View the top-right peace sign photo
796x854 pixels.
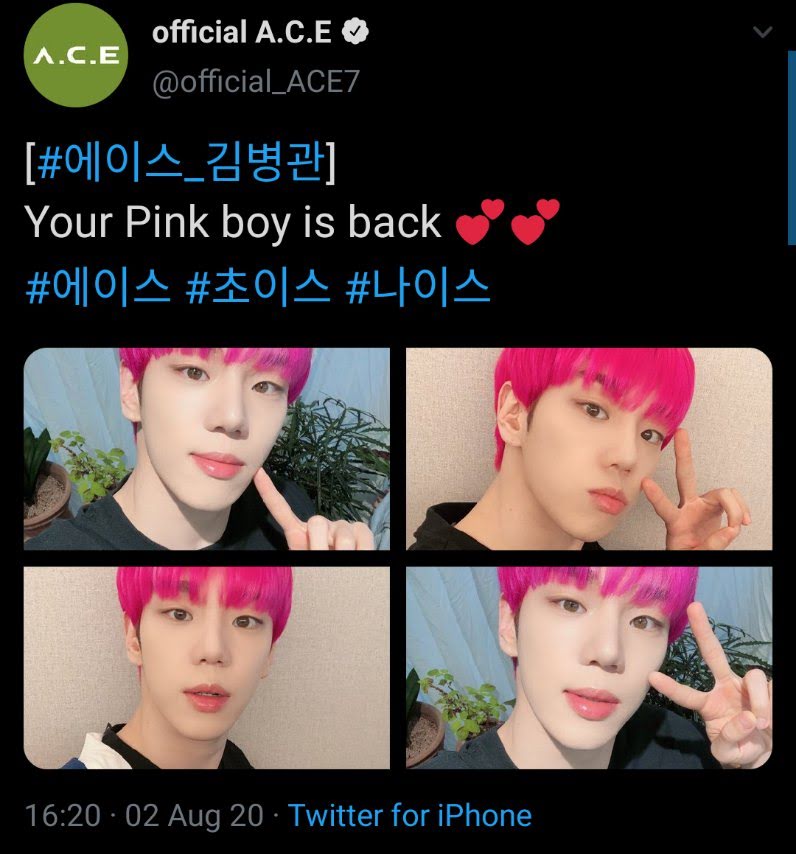point(589,448)
